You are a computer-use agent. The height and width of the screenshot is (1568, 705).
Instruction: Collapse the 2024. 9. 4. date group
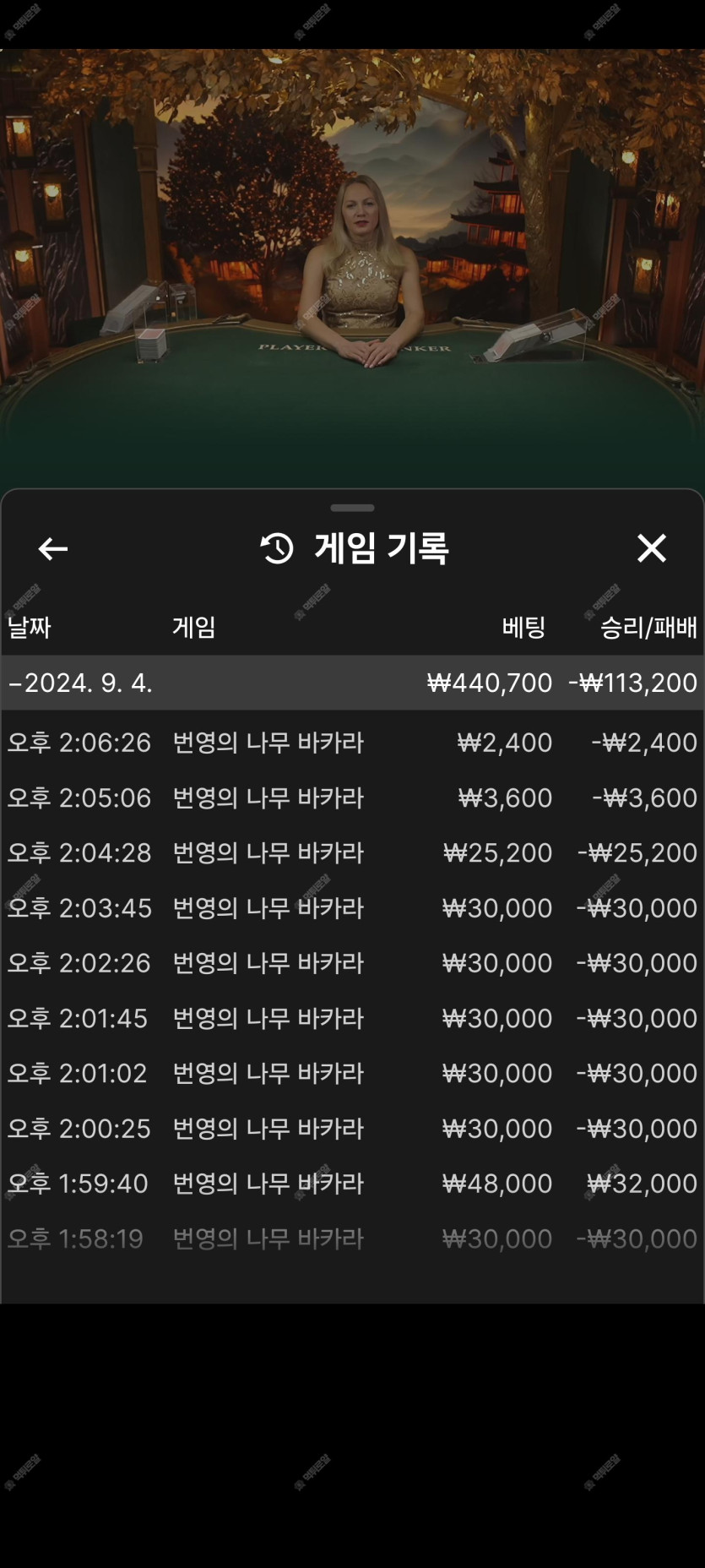click(x=353, y=683)
